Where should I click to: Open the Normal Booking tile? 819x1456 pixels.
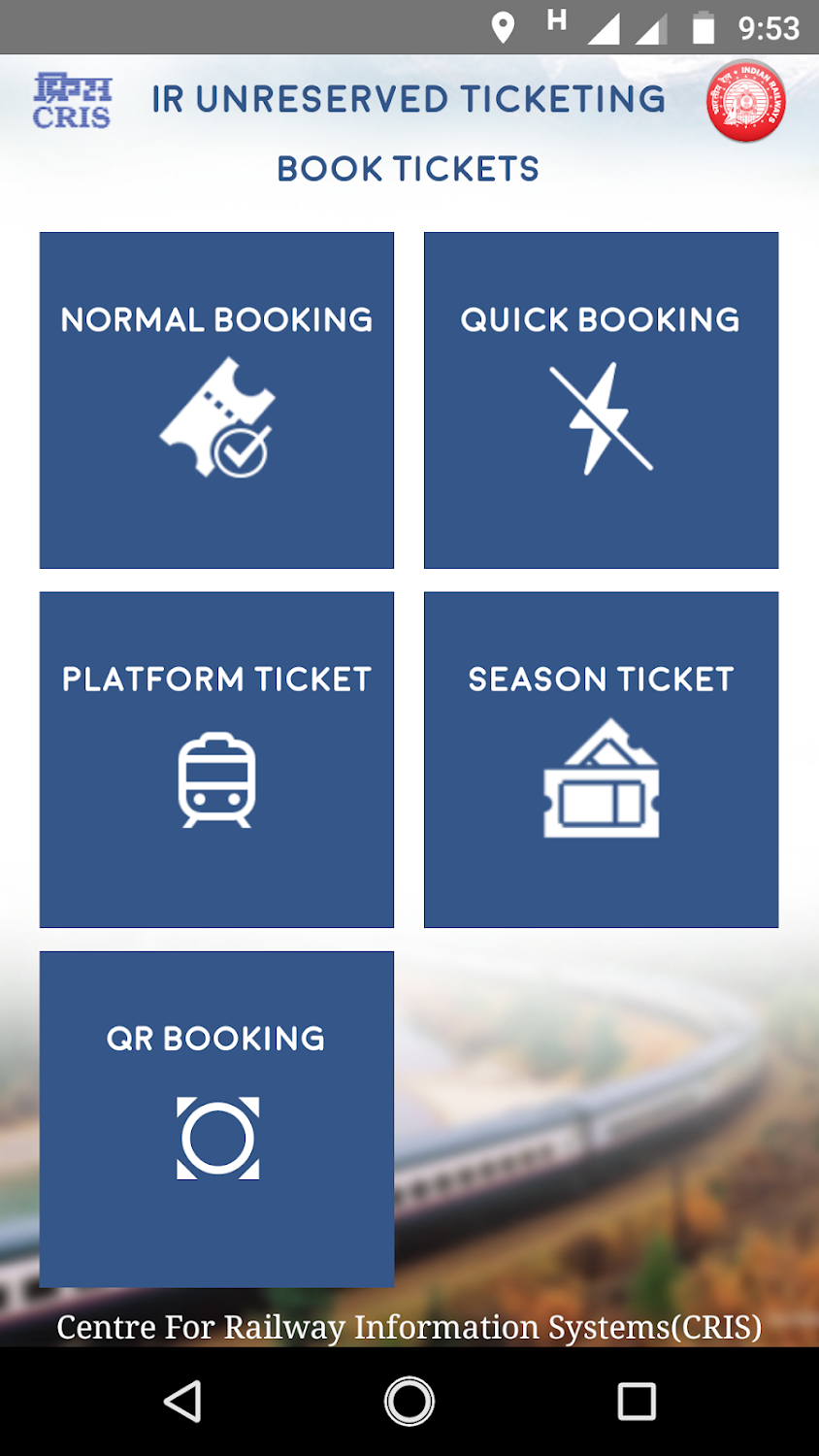point(216,400)
